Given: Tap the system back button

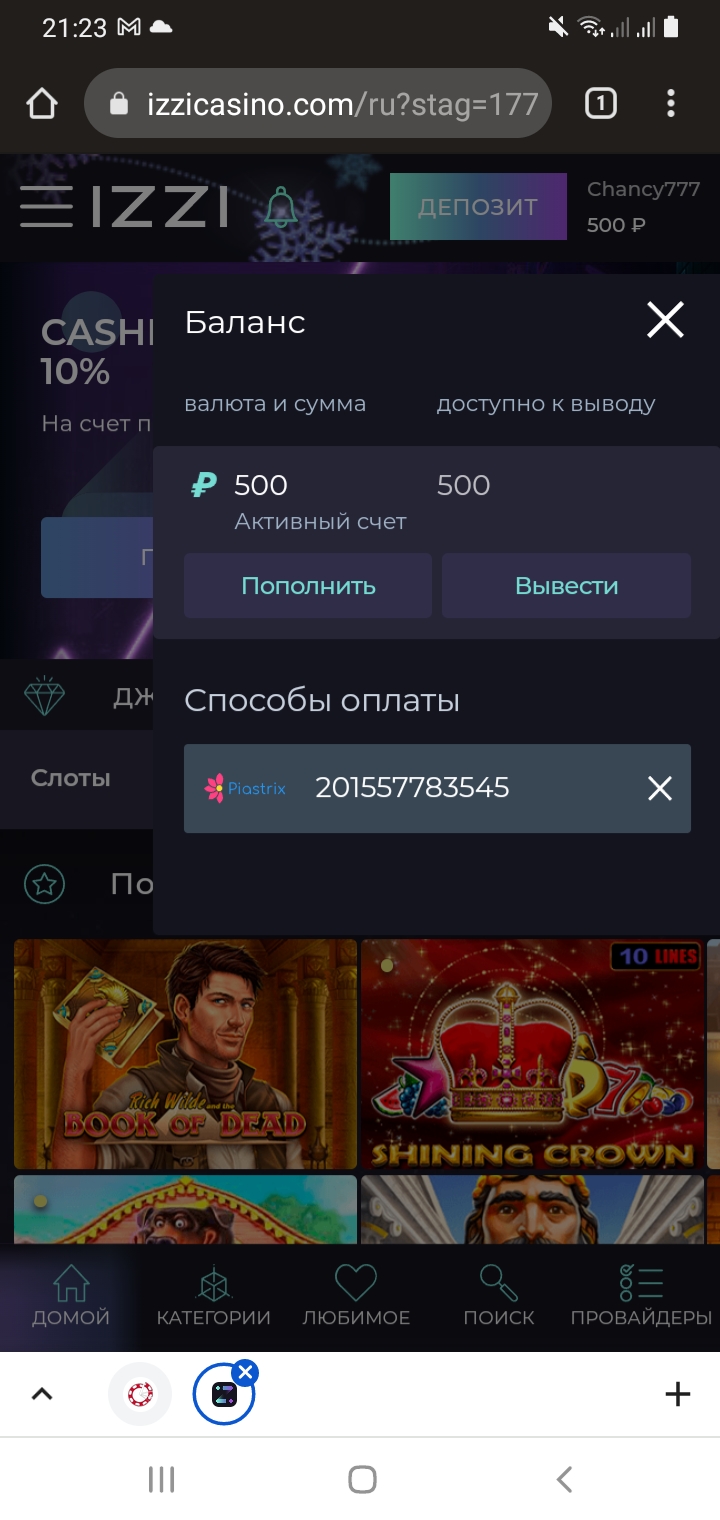Looking at the screenshot, I should tap(564, 1479).
